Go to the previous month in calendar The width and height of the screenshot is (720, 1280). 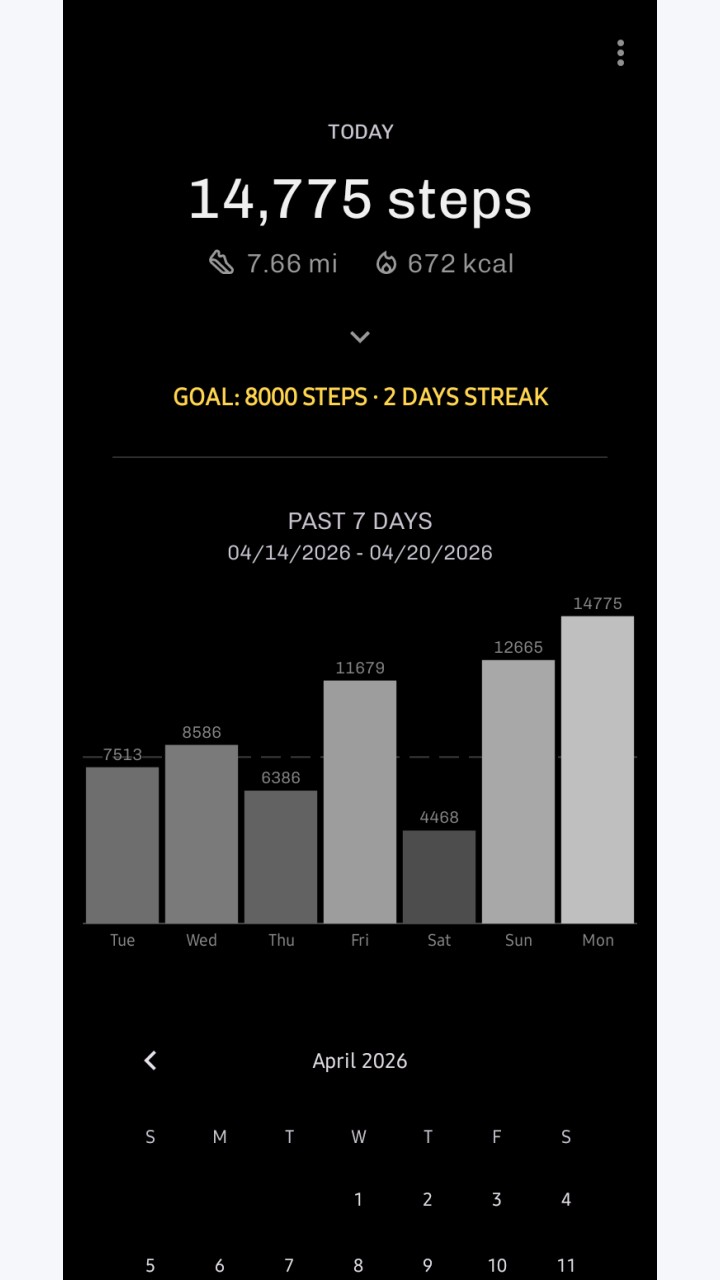pyautogui.click(x=150, y=1061)
